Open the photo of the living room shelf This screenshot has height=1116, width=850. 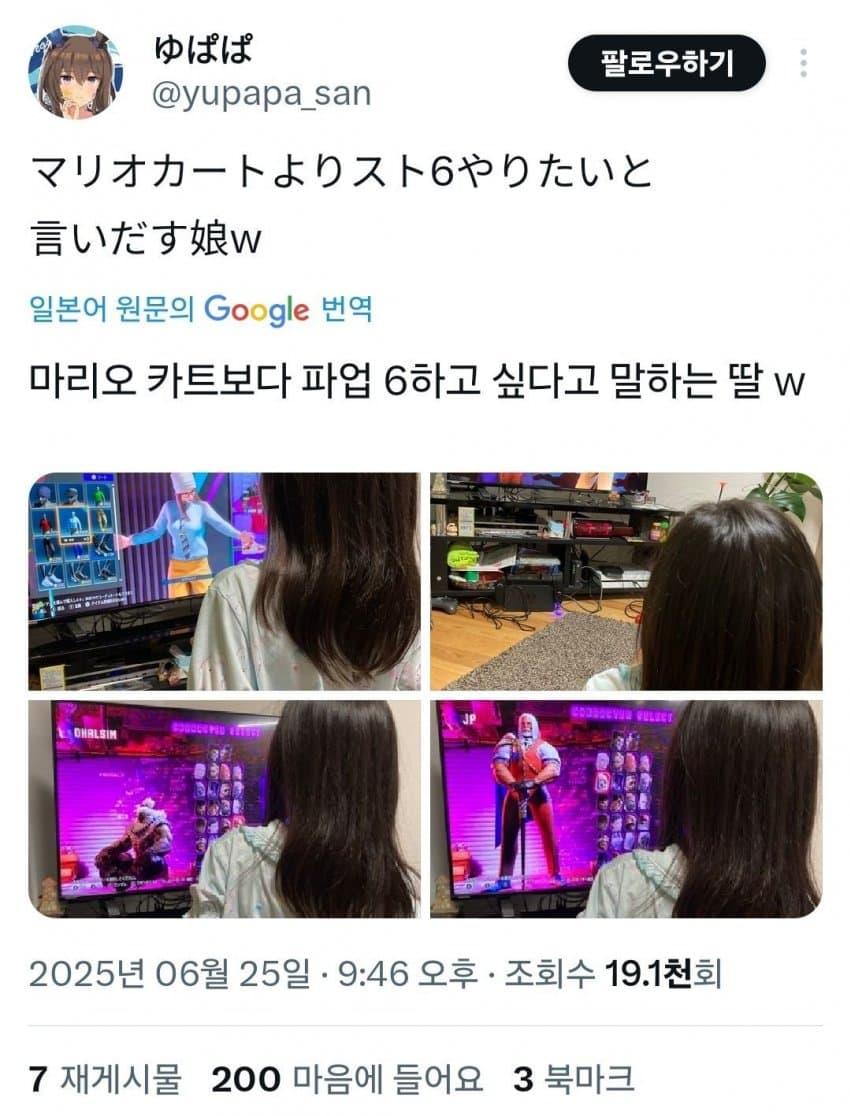coord(626,581)
